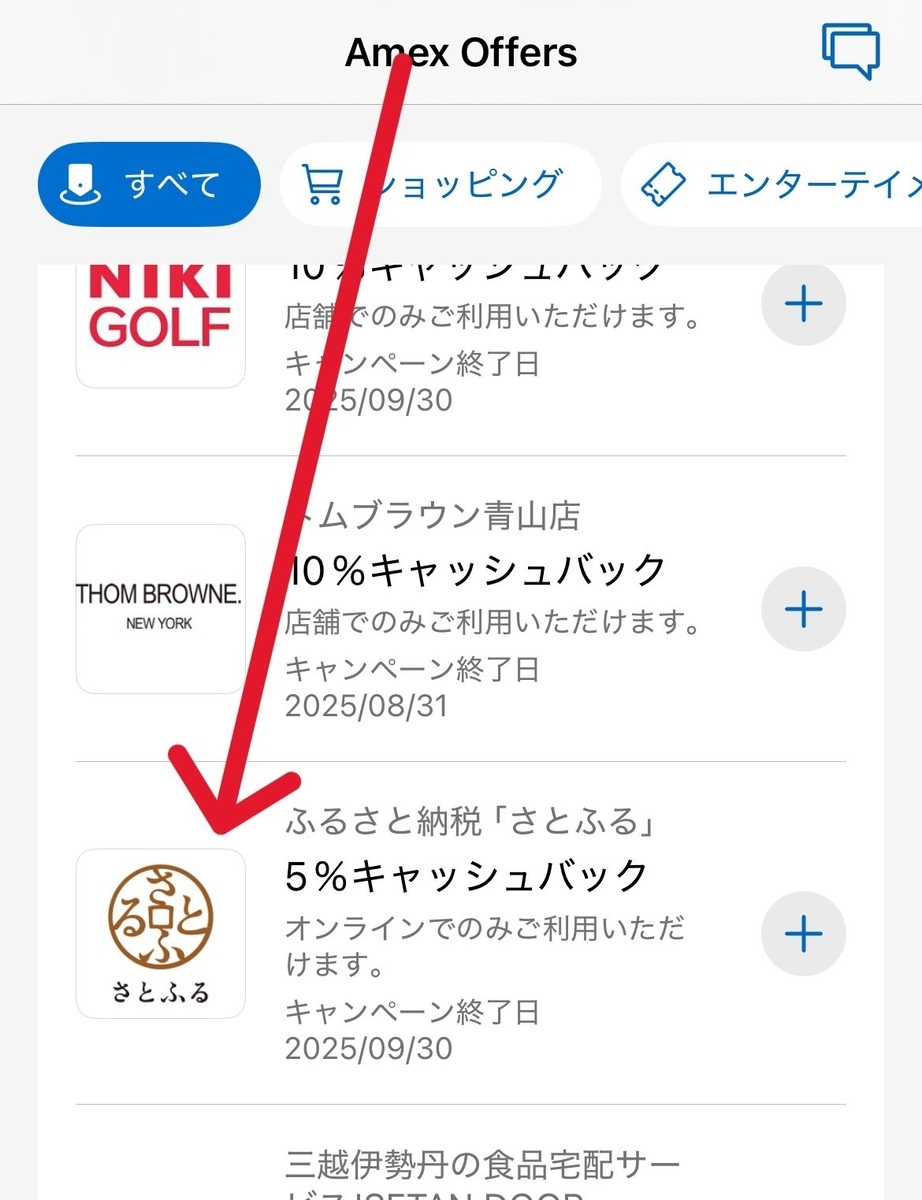The height and width of the screenshot is (1200, 922).
Task: Click the ticket icon on エンターテイメント filter
Action: click(664, 184)
